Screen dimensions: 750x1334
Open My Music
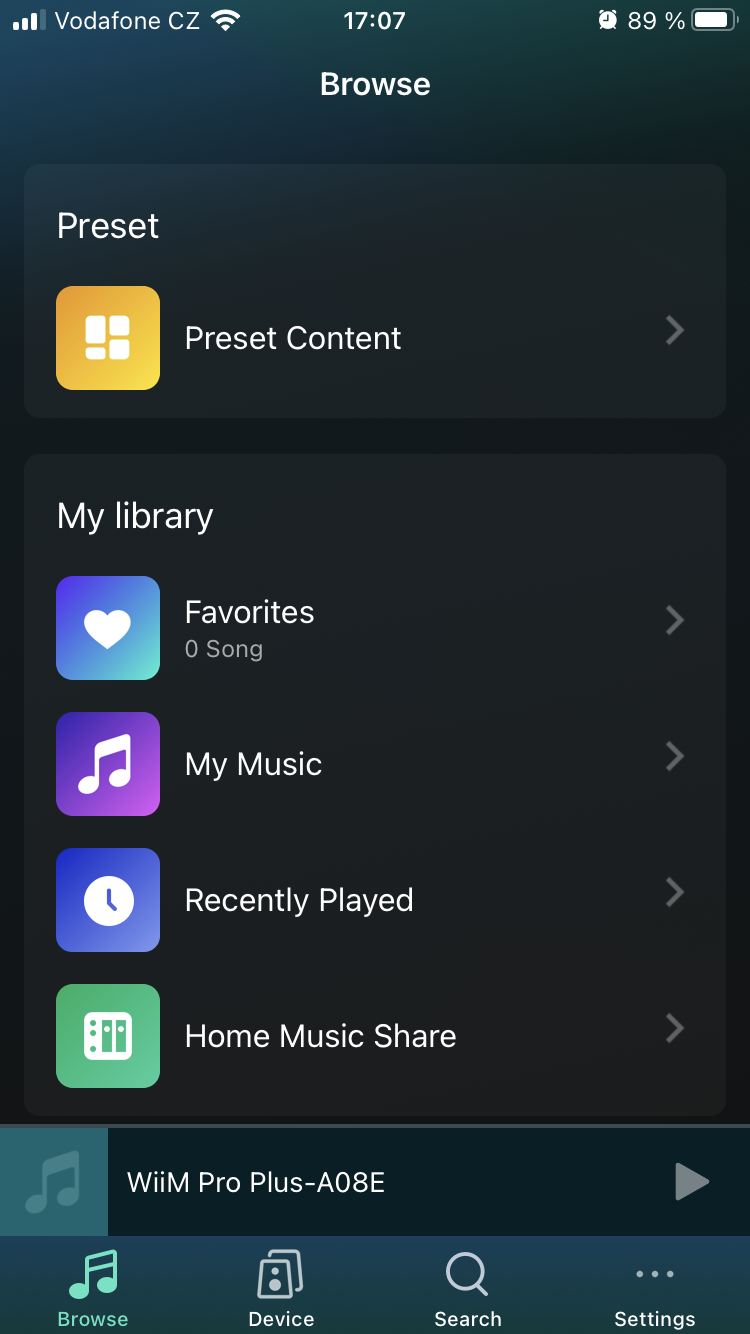pyautogui.click(x=375, y=764)
